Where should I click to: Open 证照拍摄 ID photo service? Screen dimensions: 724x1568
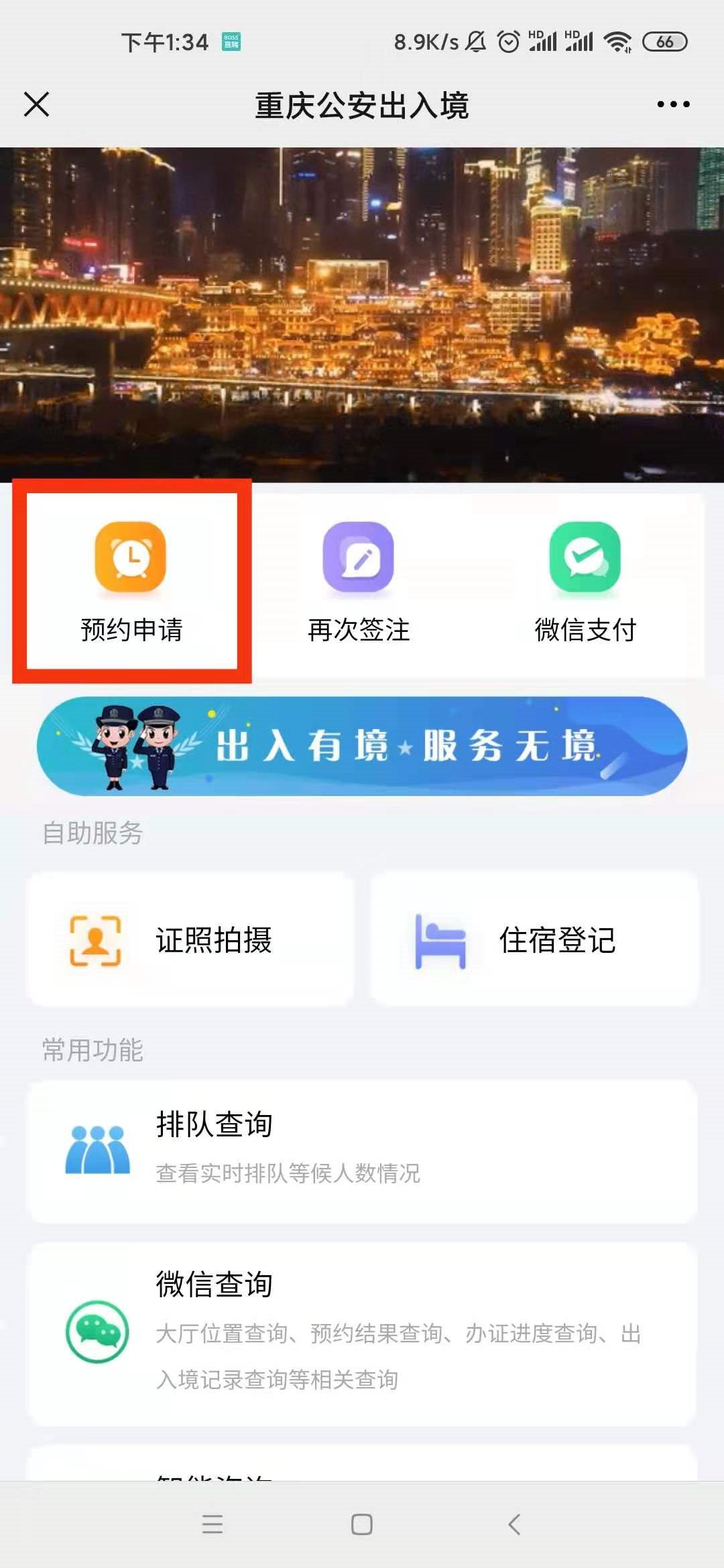pos(190,939)
